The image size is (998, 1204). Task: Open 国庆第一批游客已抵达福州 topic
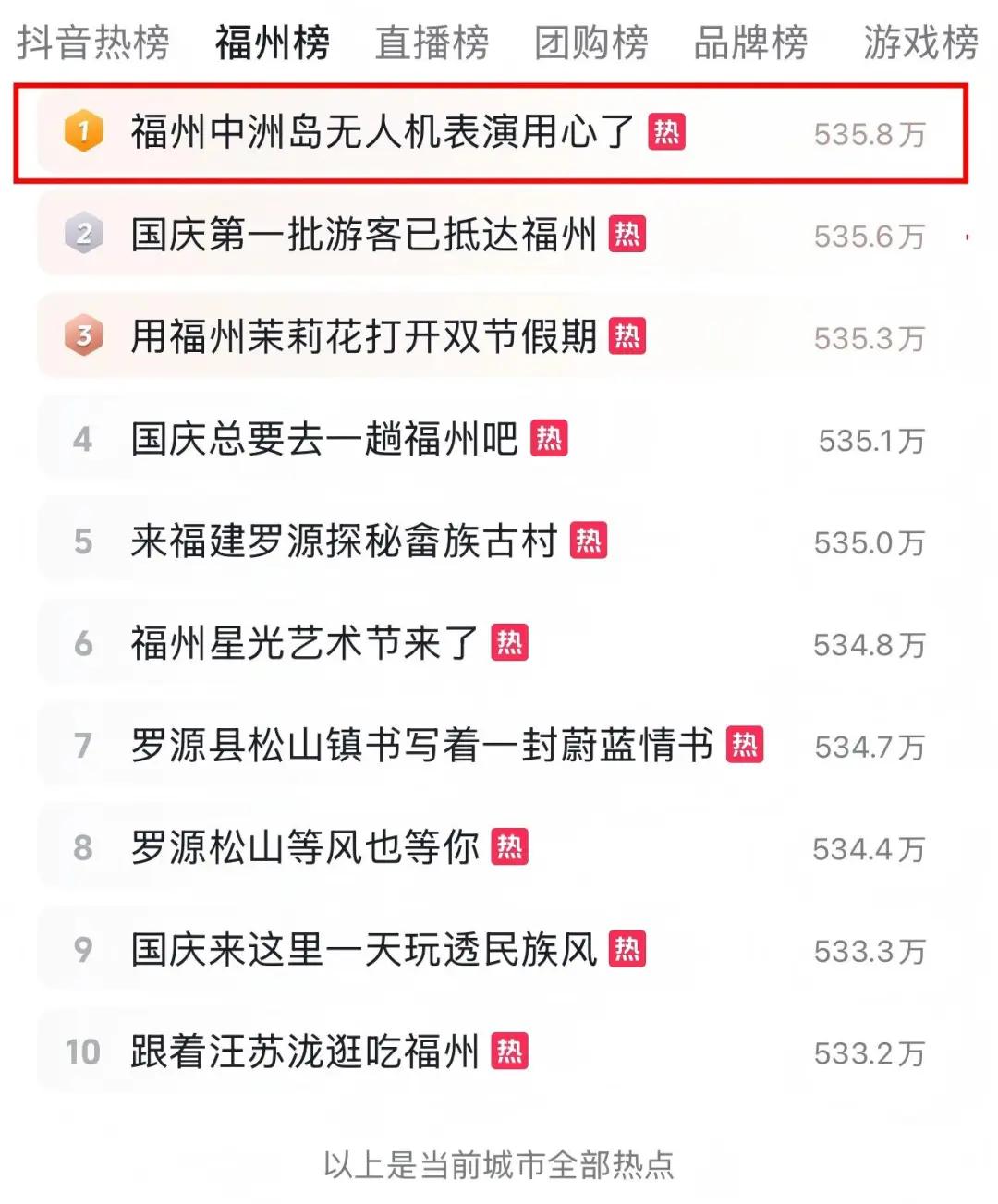[x=363, y=235]
